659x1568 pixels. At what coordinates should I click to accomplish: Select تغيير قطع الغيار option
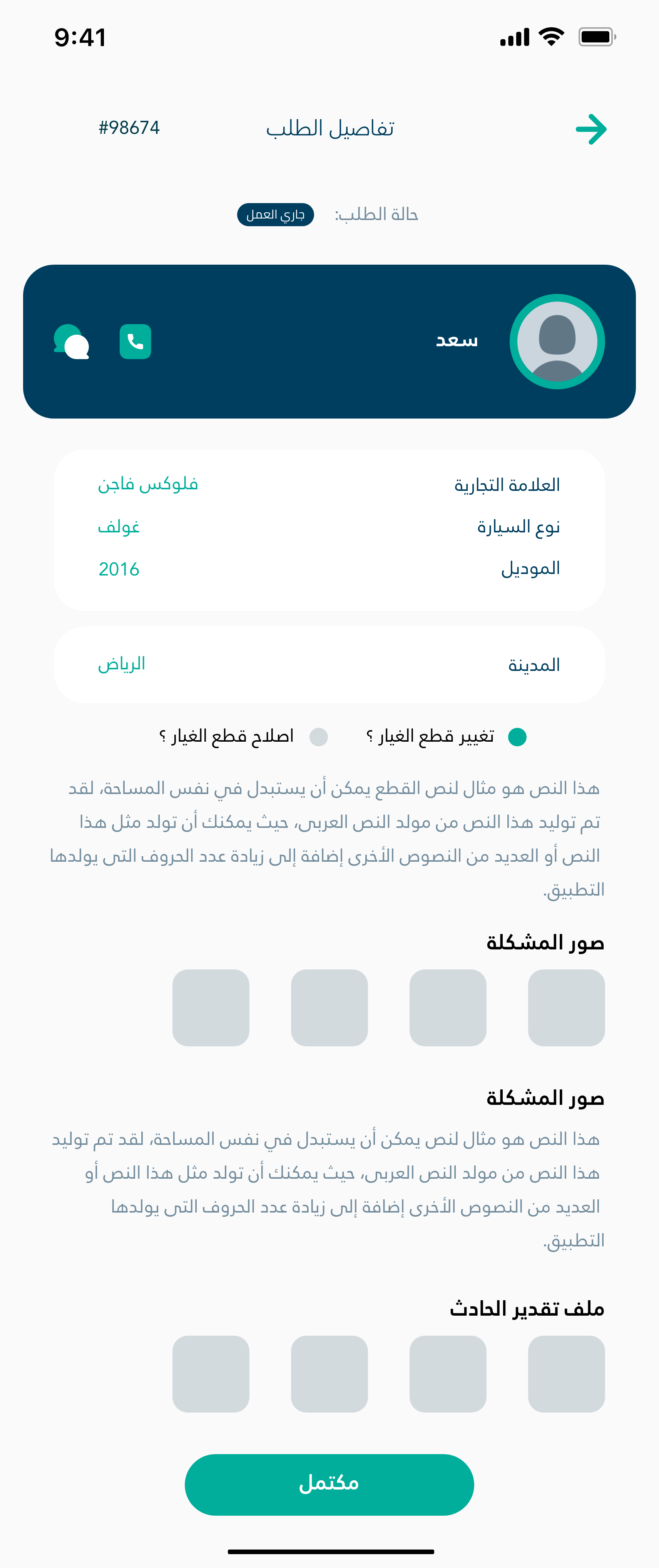[517, 737]
